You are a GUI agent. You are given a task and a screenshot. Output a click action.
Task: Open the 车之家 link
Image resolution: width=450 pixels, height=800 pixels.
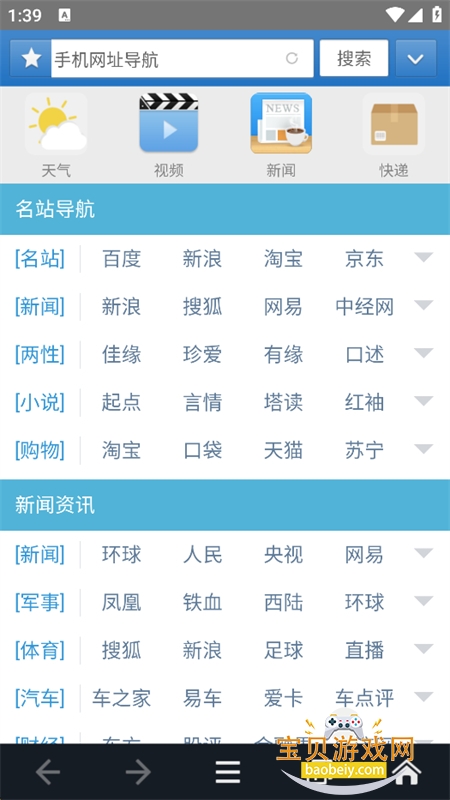(121, 698)
